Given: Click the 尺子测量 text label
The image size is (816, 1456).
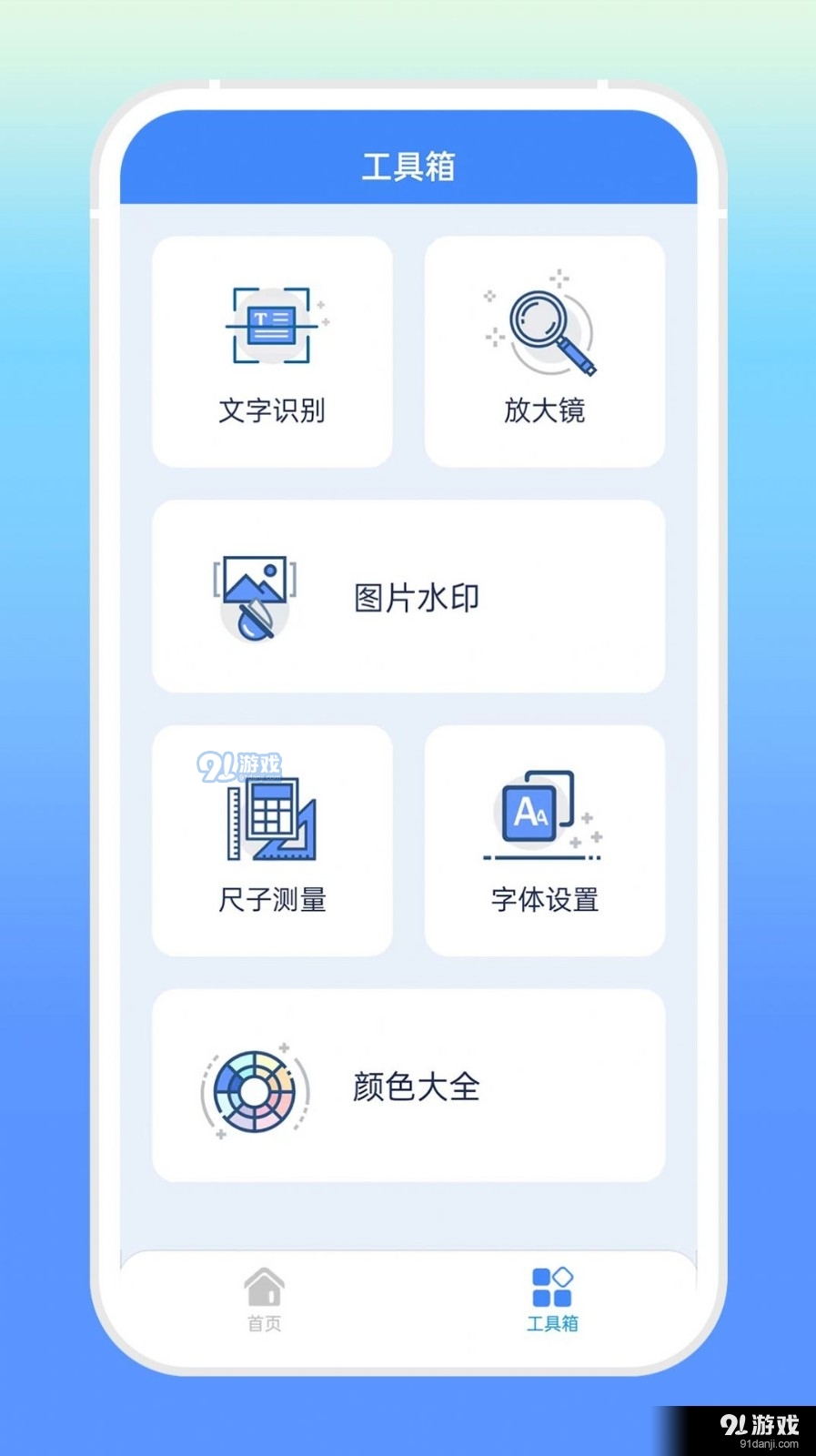Looking at the screenshot, I should click(x=271, y=899).
